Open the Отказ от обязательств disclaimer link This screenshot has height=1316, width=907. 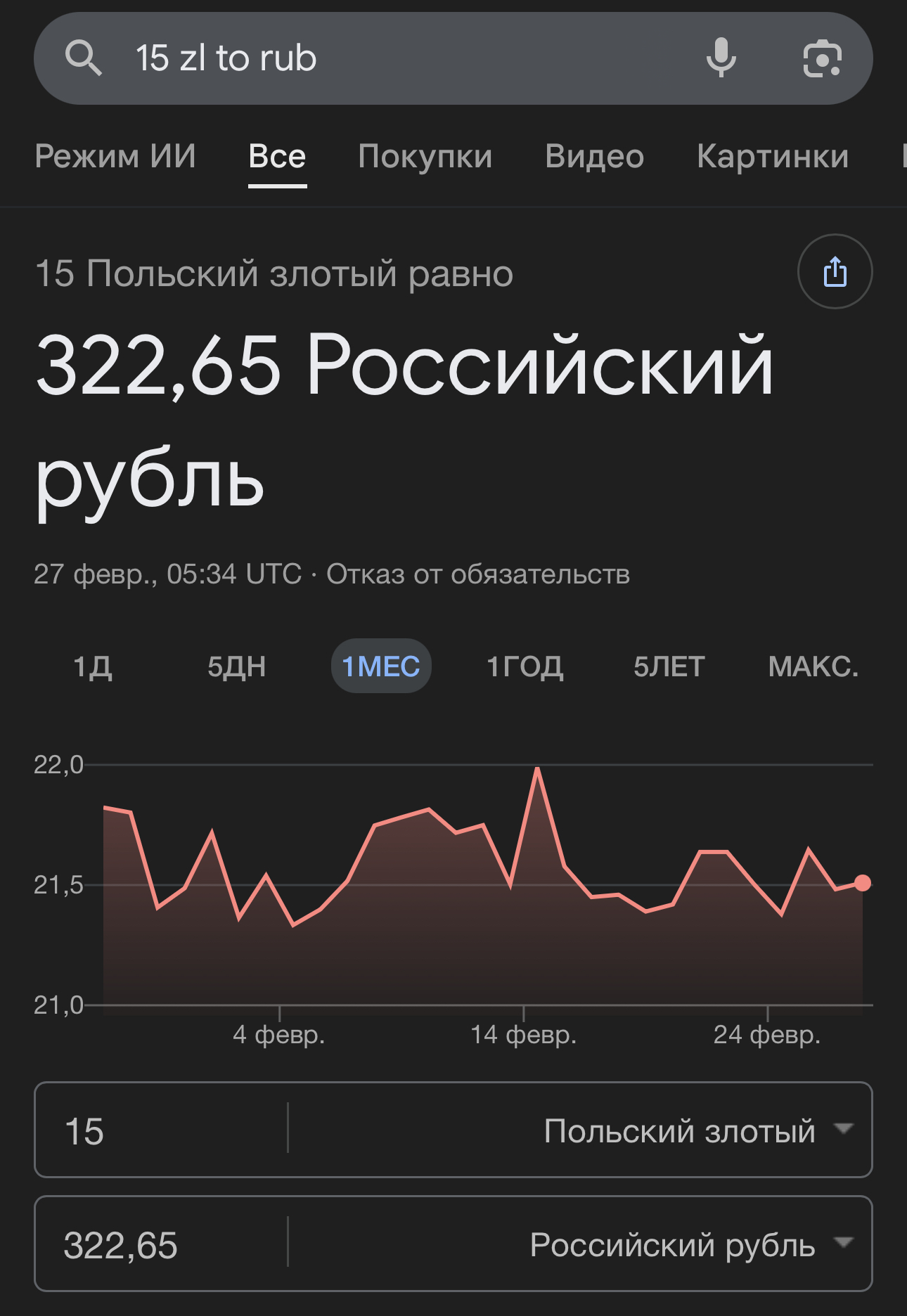pos(478,574)
